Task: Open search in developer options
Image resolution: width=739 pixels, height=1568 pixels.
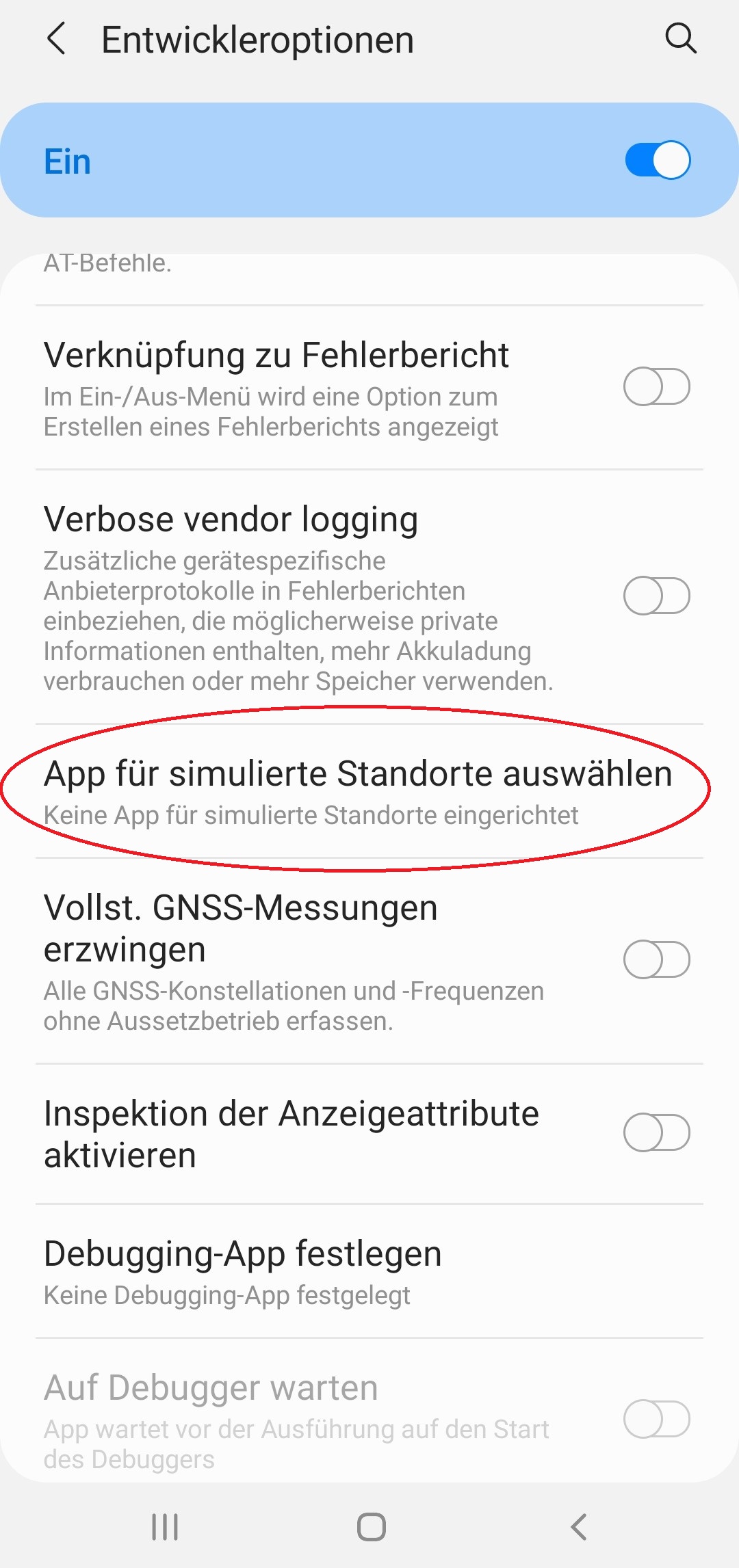Action: point(681,38)
